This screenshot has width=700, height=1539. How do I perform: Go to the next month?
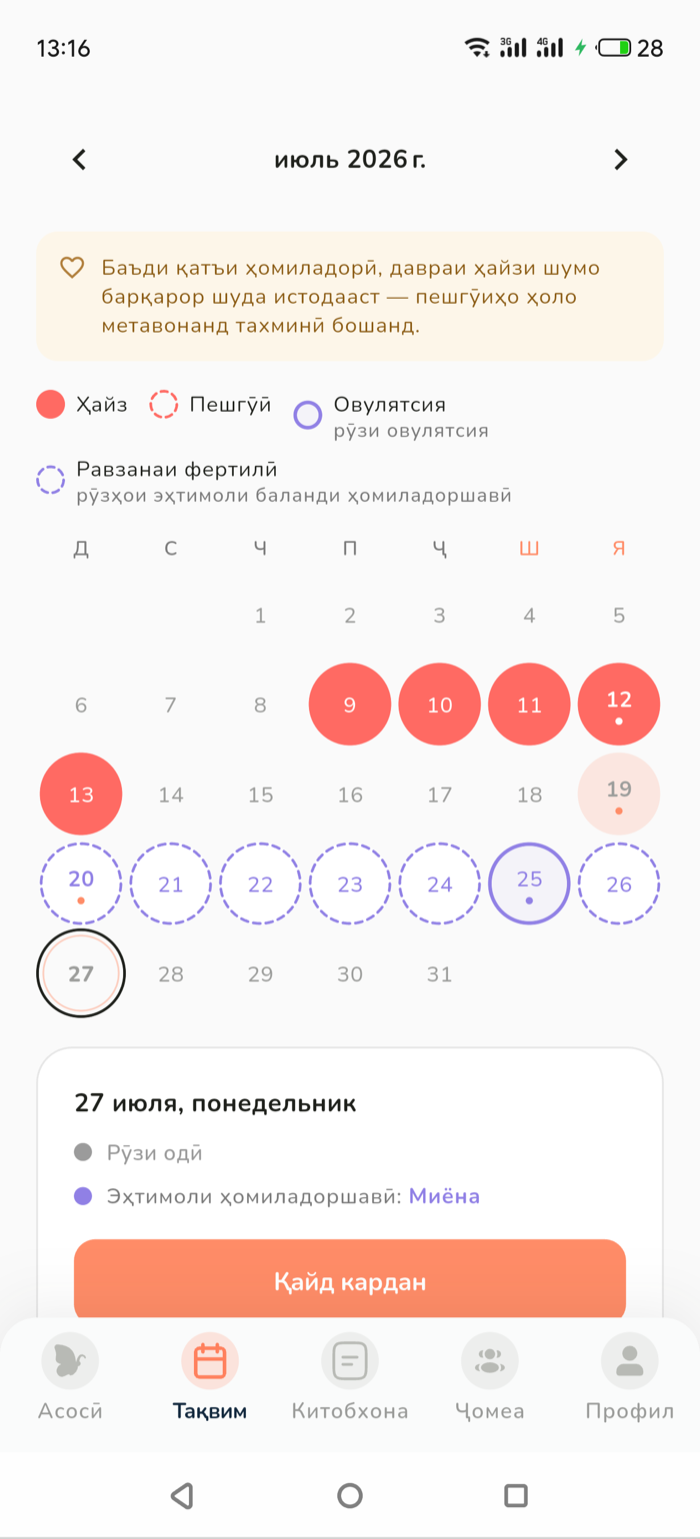[620, 159]
